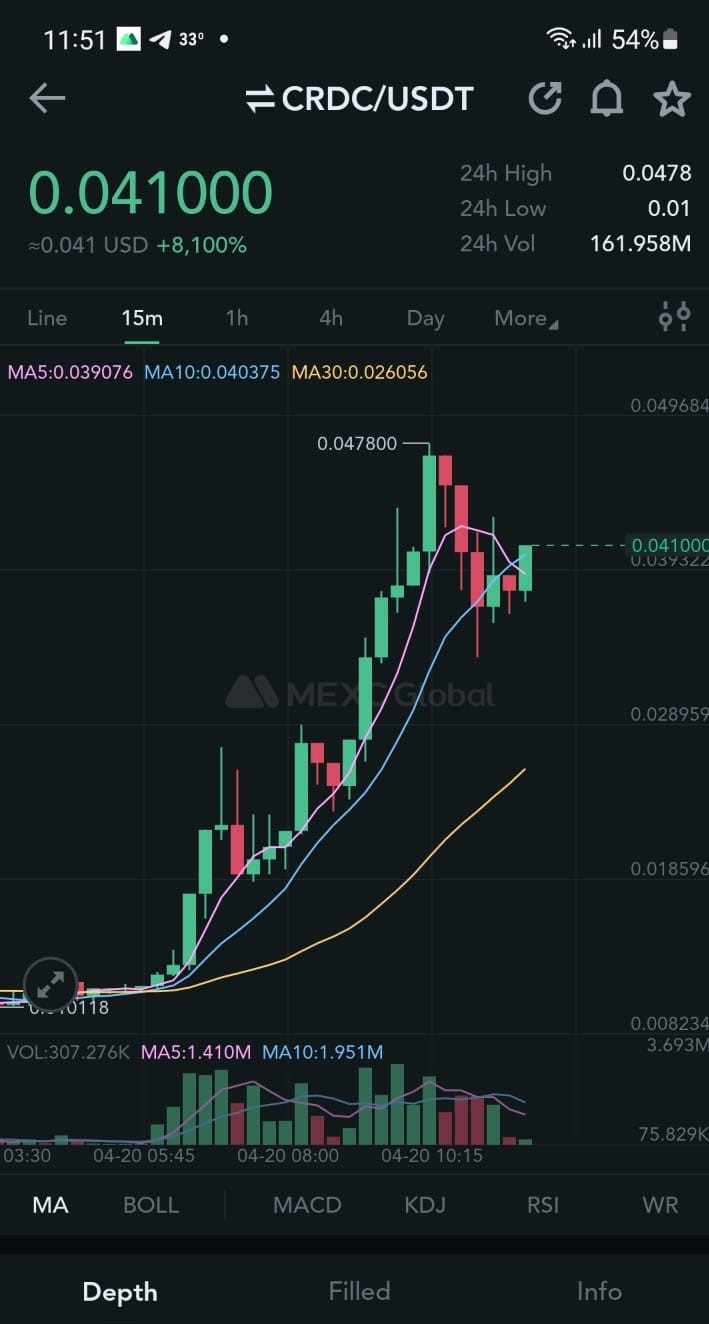Image resolution: width=709 pixels, height=1324 pixels.
Task: Switch trading pair via CRDC/USDT title
Action: (359, 99)
